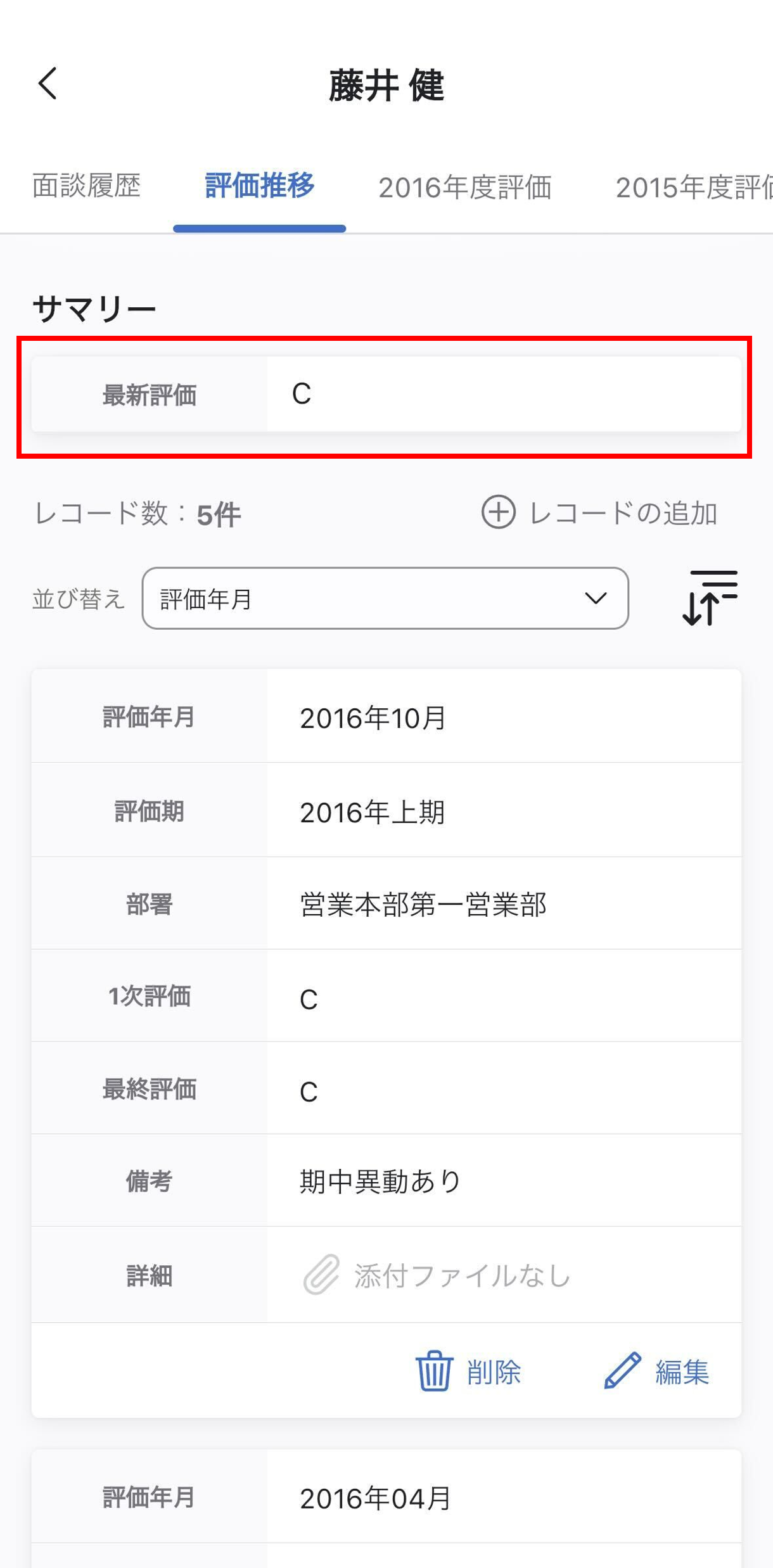
Task: Tap the 評価年月 value 2016年10月
Action: click(x=373, y=717)
